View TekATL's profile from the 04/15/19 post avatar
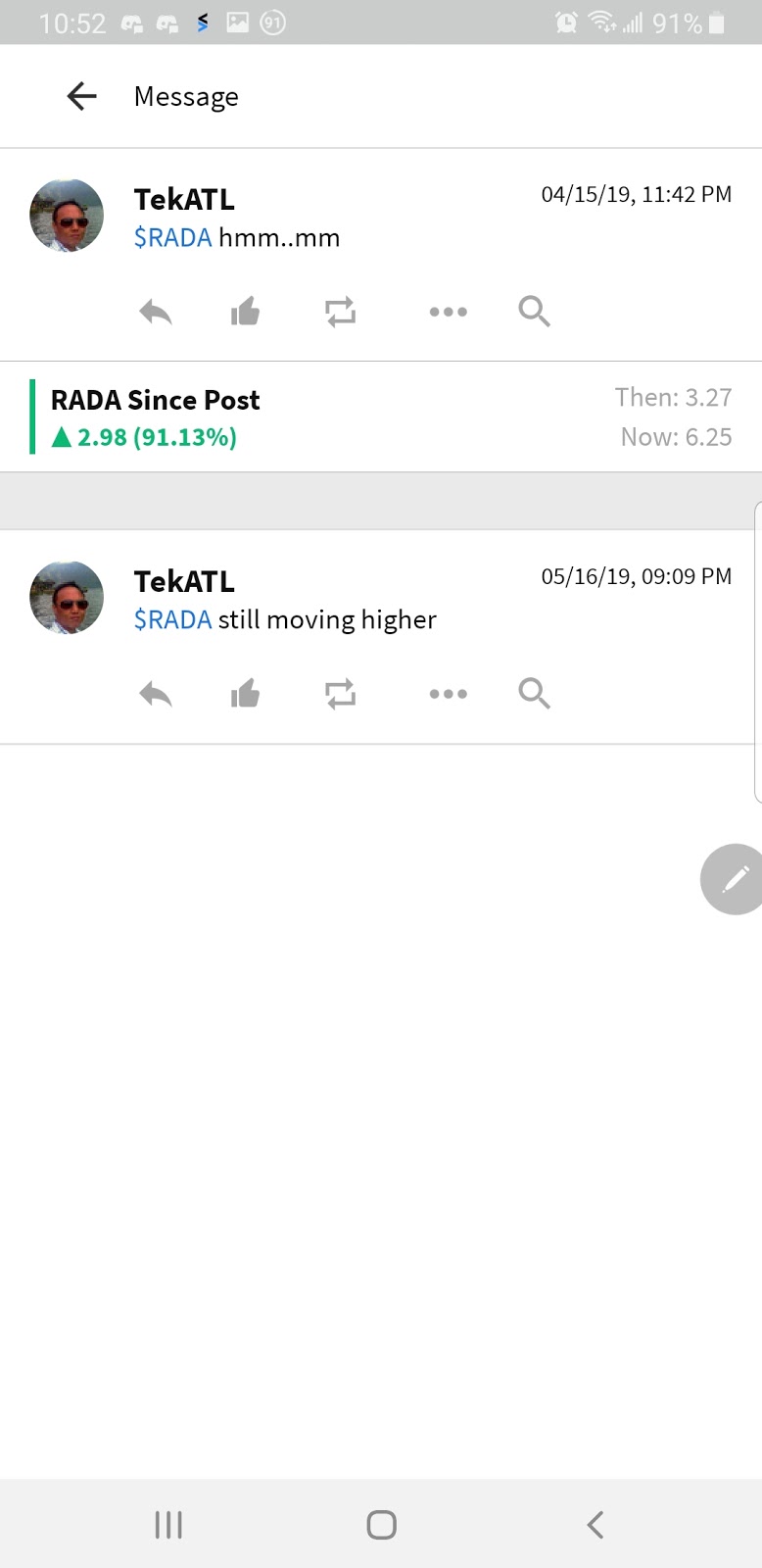The image size is (762, 1568). [67, 216]
